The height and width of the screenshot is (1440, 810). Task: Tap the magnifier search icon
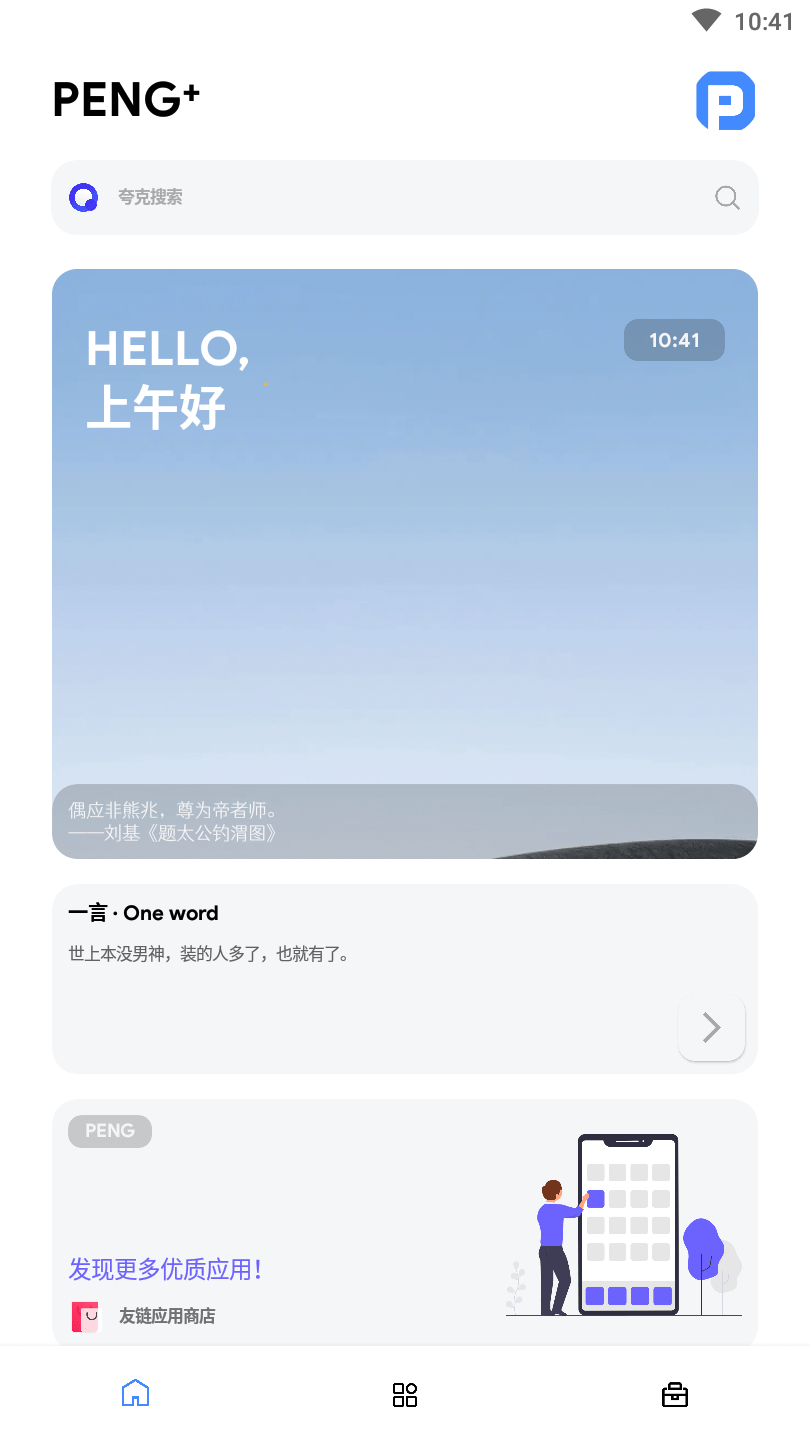[x=727, y=198]
